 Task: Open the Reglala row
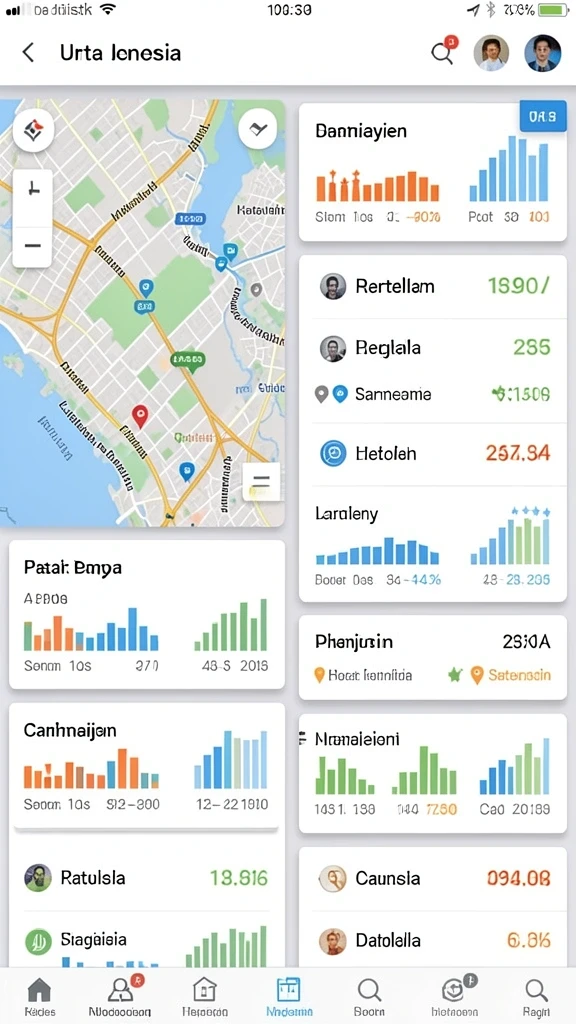tap(432, 348)
